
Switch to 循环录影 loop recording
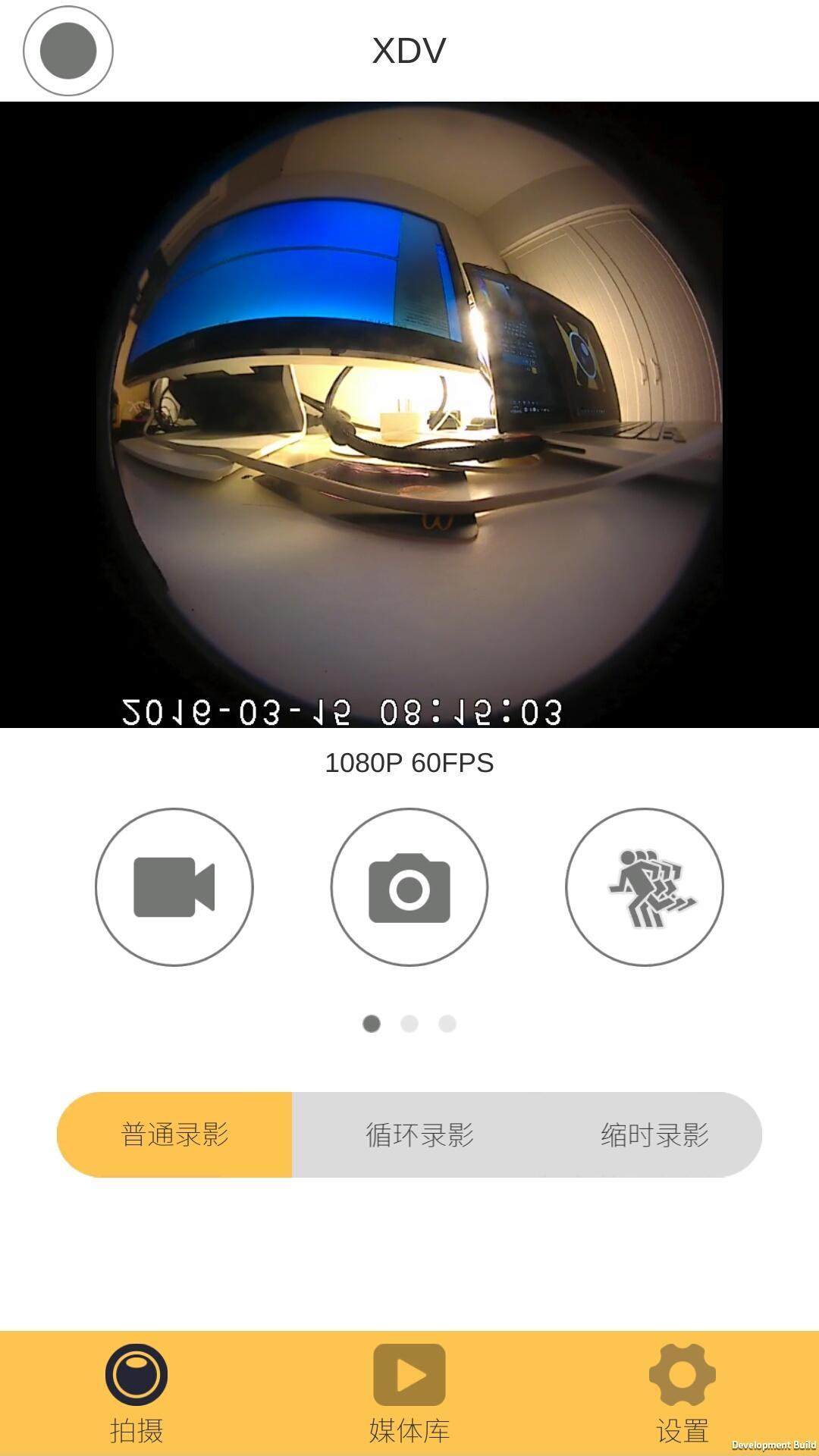tap(419, 1134)
